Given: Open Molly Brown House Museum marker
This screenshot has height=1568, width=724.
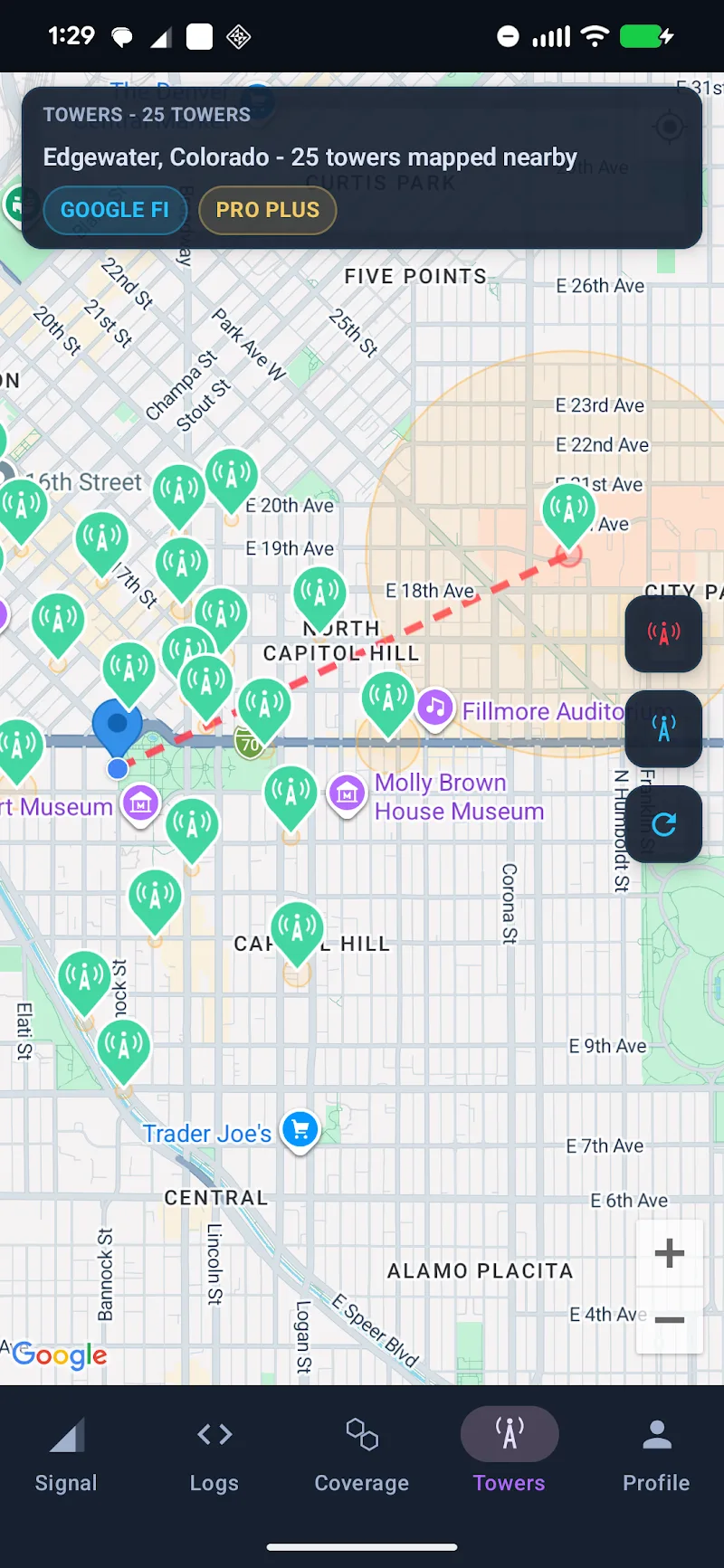Looking at the screenshot, I should 347,794.
